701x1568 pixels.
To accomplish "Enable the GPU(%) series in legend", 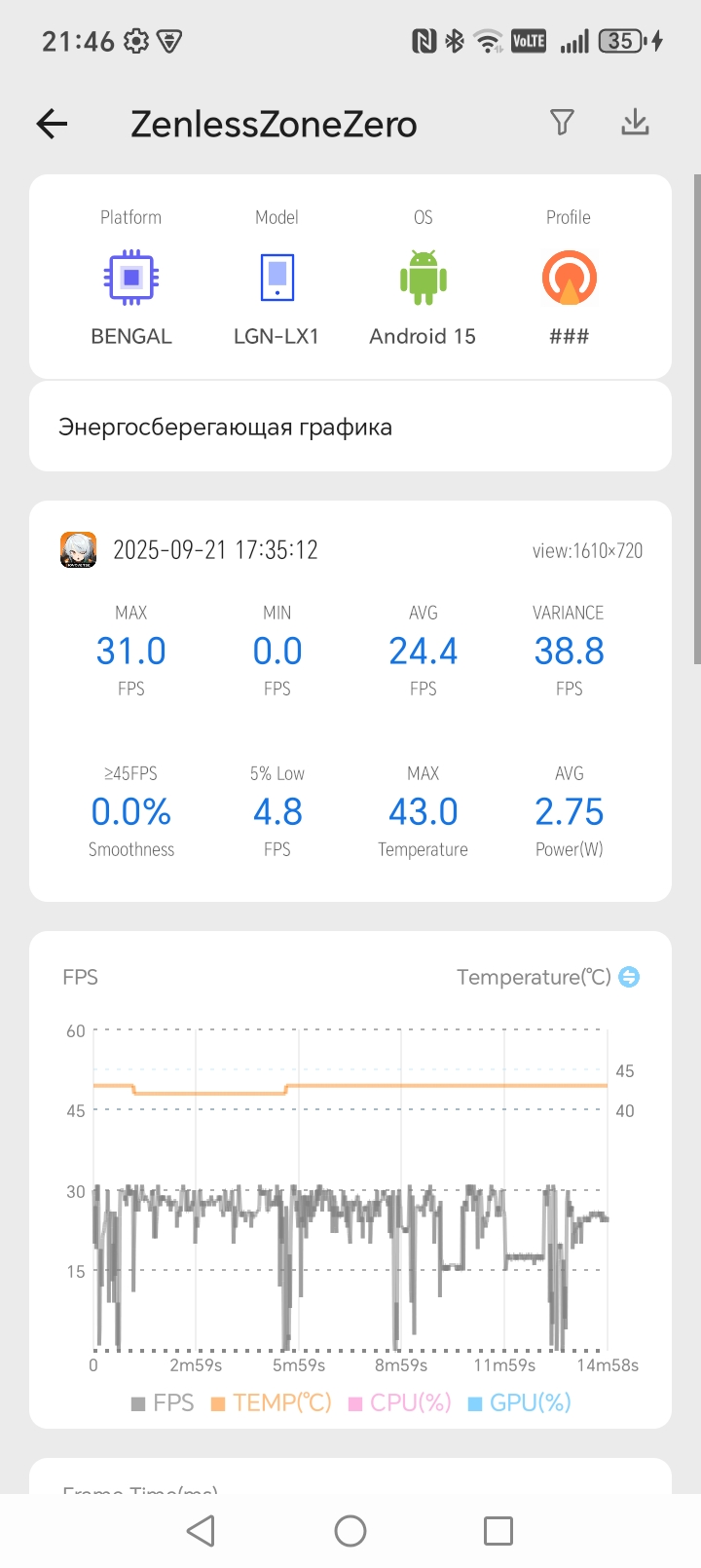I will (x=520, y=1402).
